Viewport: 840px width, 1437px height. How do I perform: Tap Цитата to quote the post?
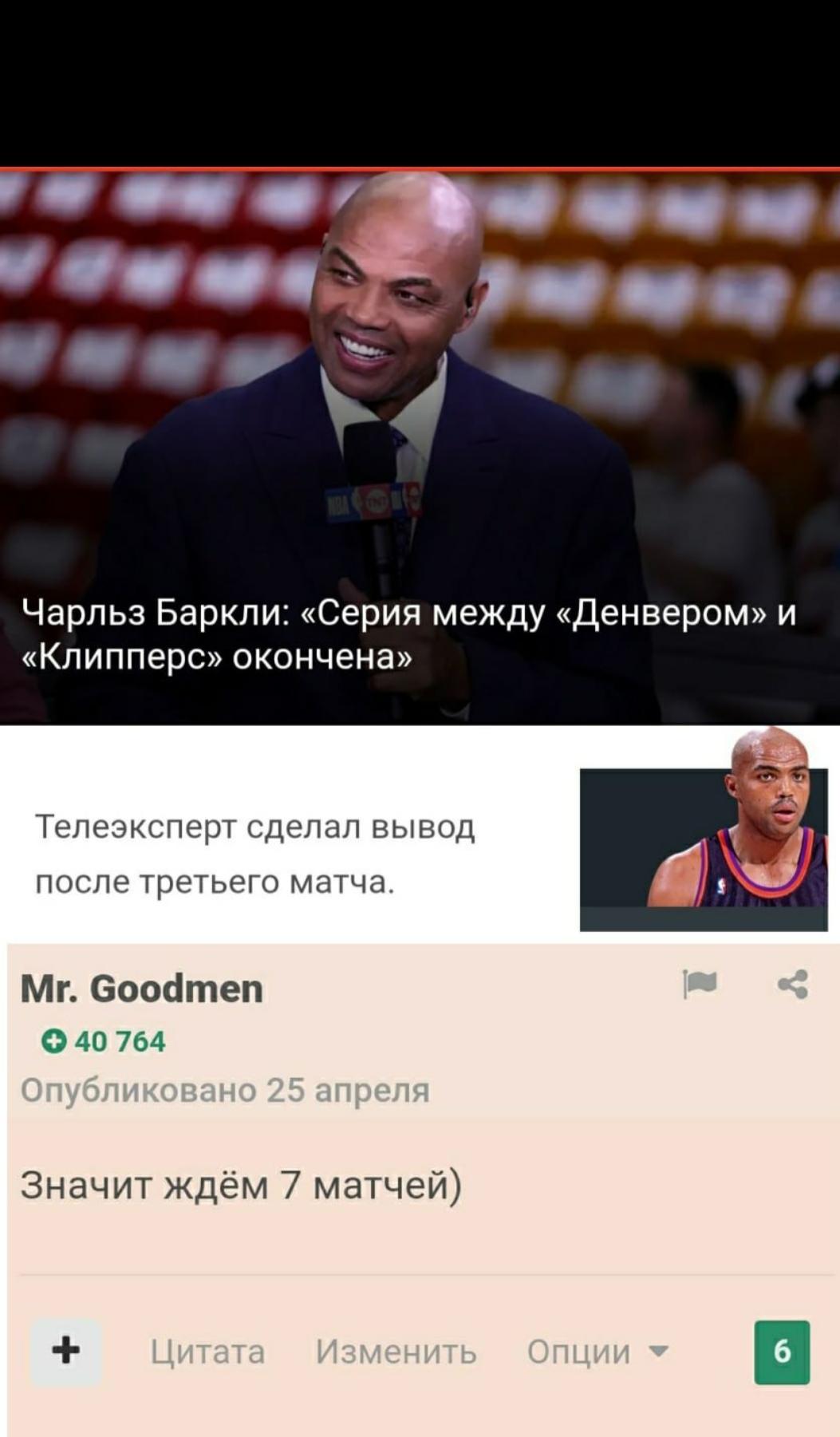[x=207, y=1352]
